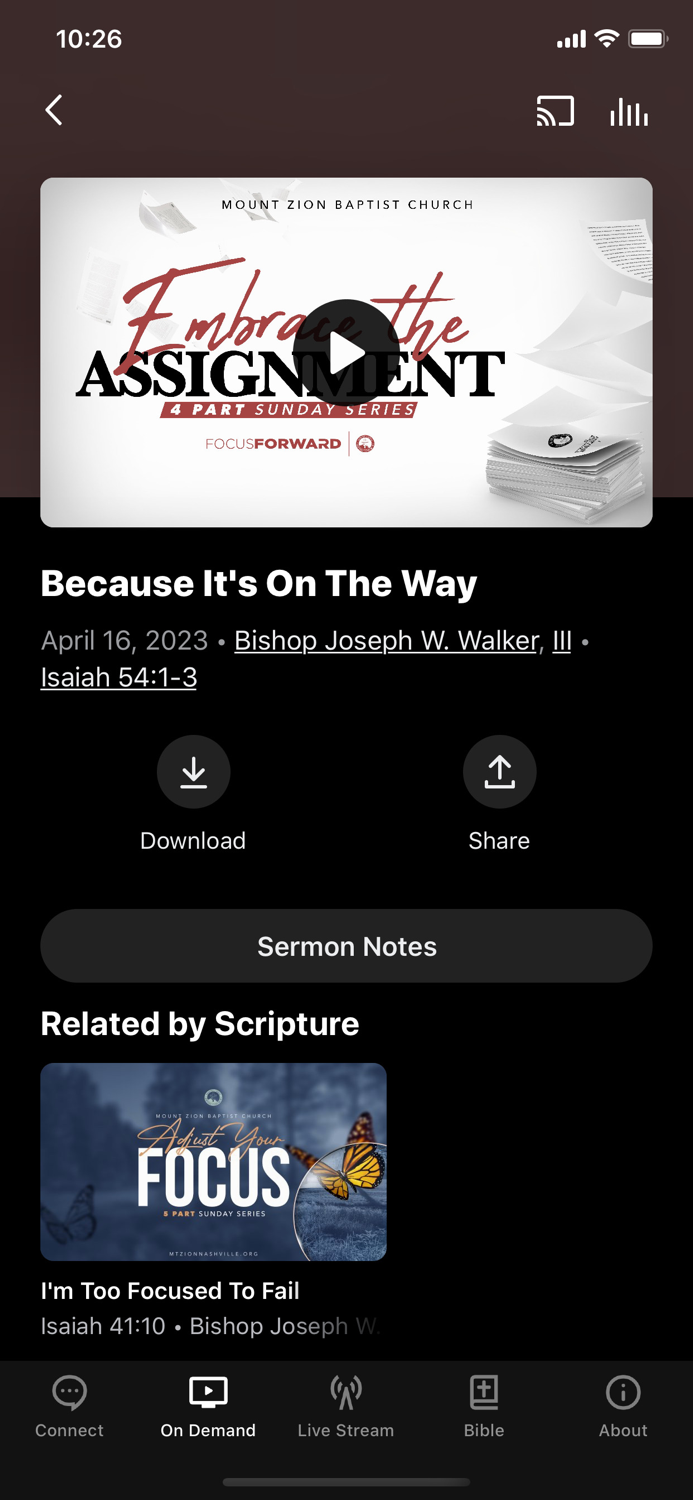
Task: Open the Bible tab
Action: pyautogui.click(x=484, y=1406)
